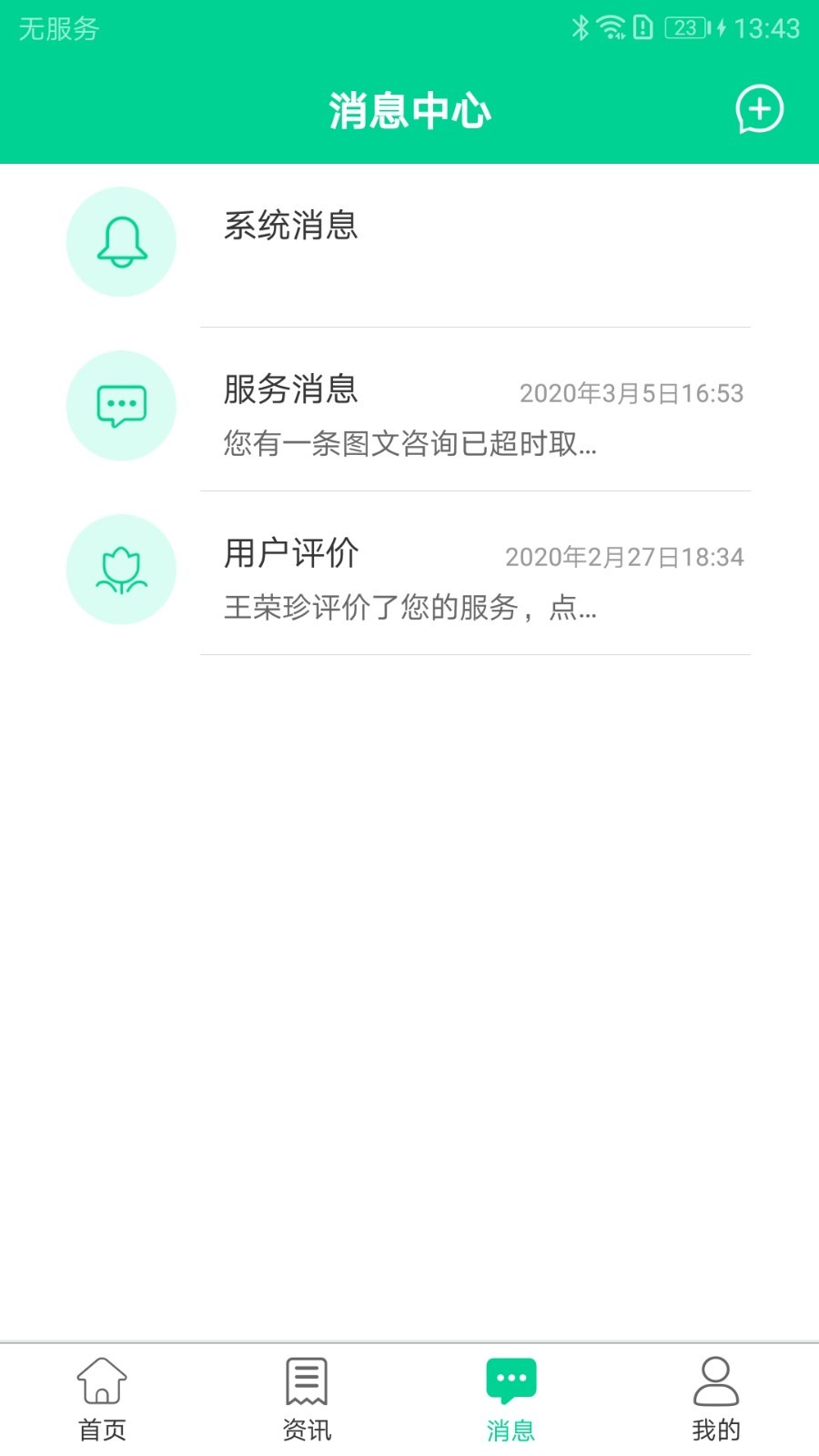Switch to 资讯 tab
This screenshot has height=1456, width=819.
coord(307,1400)
